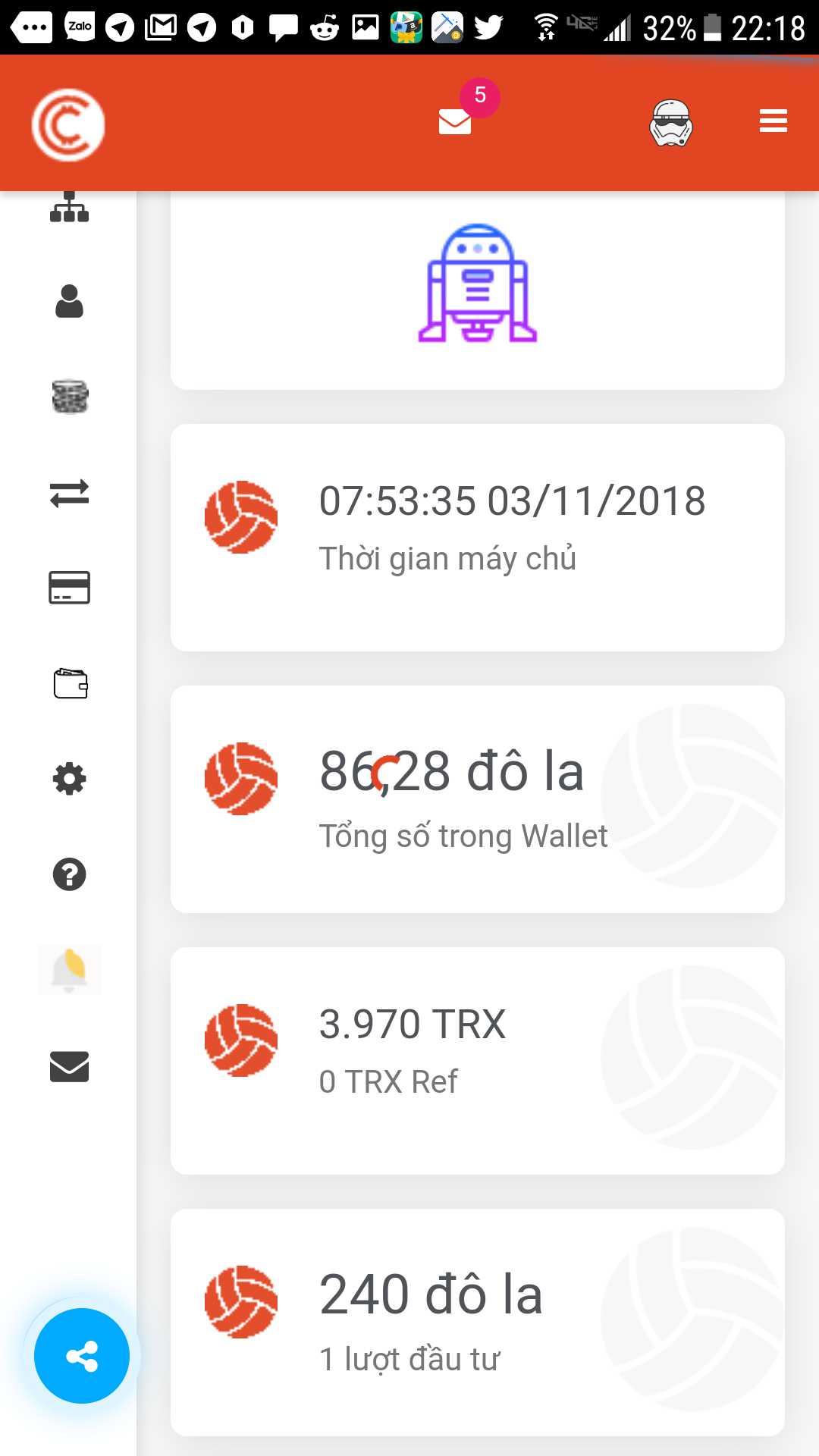Open the wallet sidebar item
The width and height of the screenshot is (819, 1456).
(71, 683)
